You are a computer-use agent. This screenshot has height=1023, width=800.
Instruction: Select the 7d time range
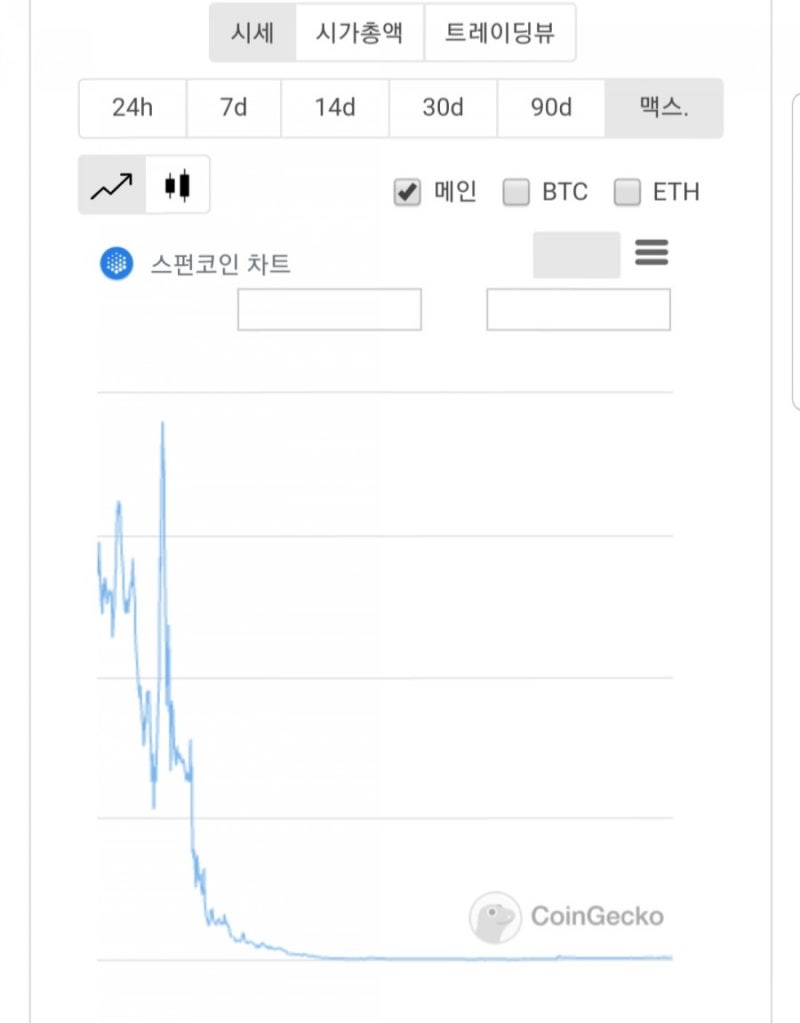233,108
